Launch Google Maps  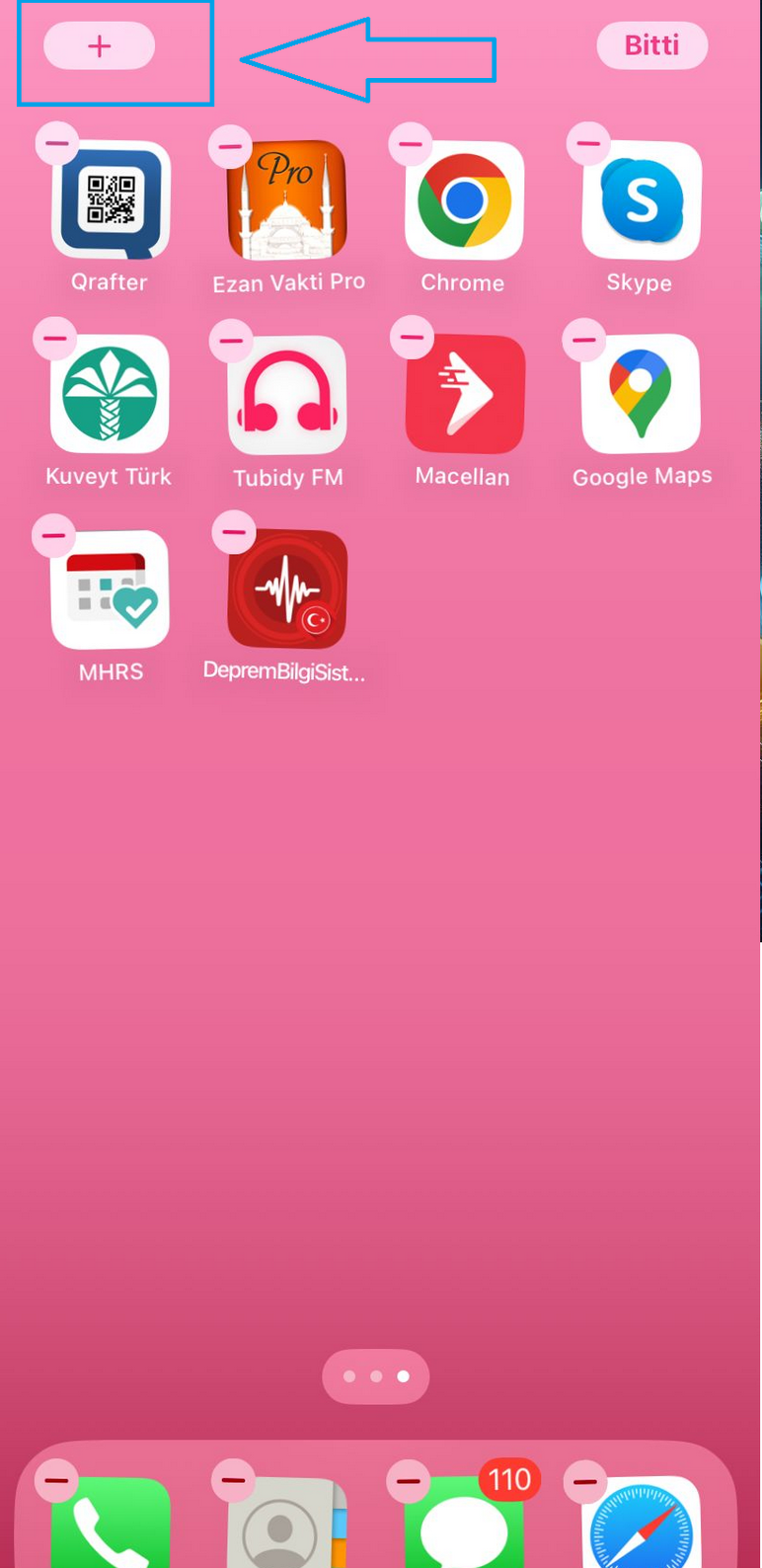pos(641,394)
